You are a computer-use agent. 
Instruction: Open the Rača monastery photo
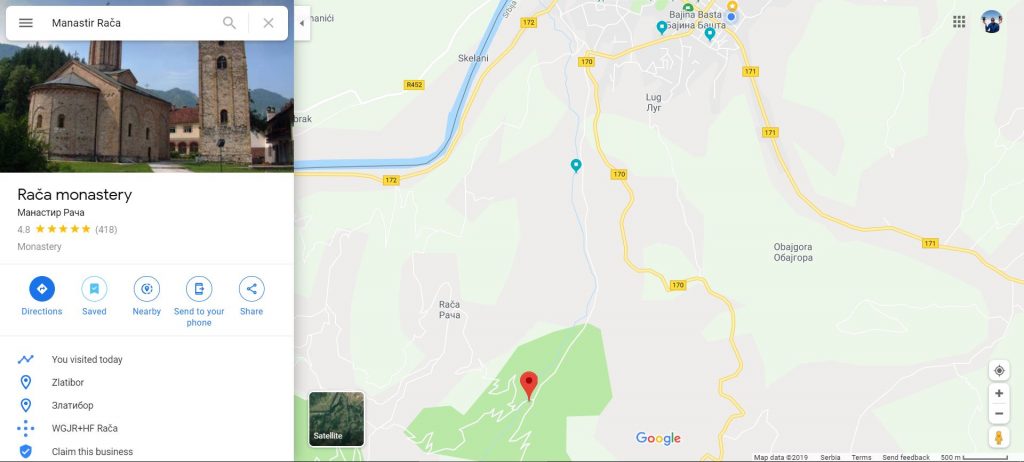click(147, 105)
